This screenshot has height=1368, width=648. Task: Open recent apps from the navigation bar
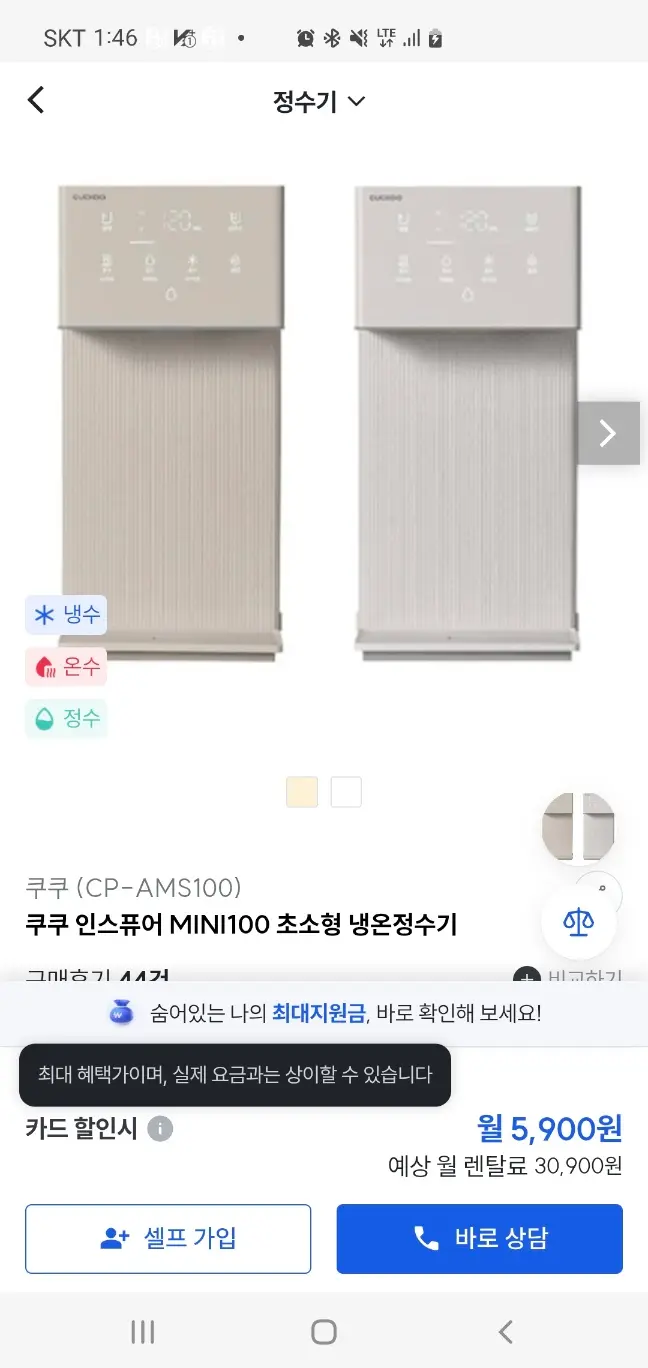(x=143, y=1331)
